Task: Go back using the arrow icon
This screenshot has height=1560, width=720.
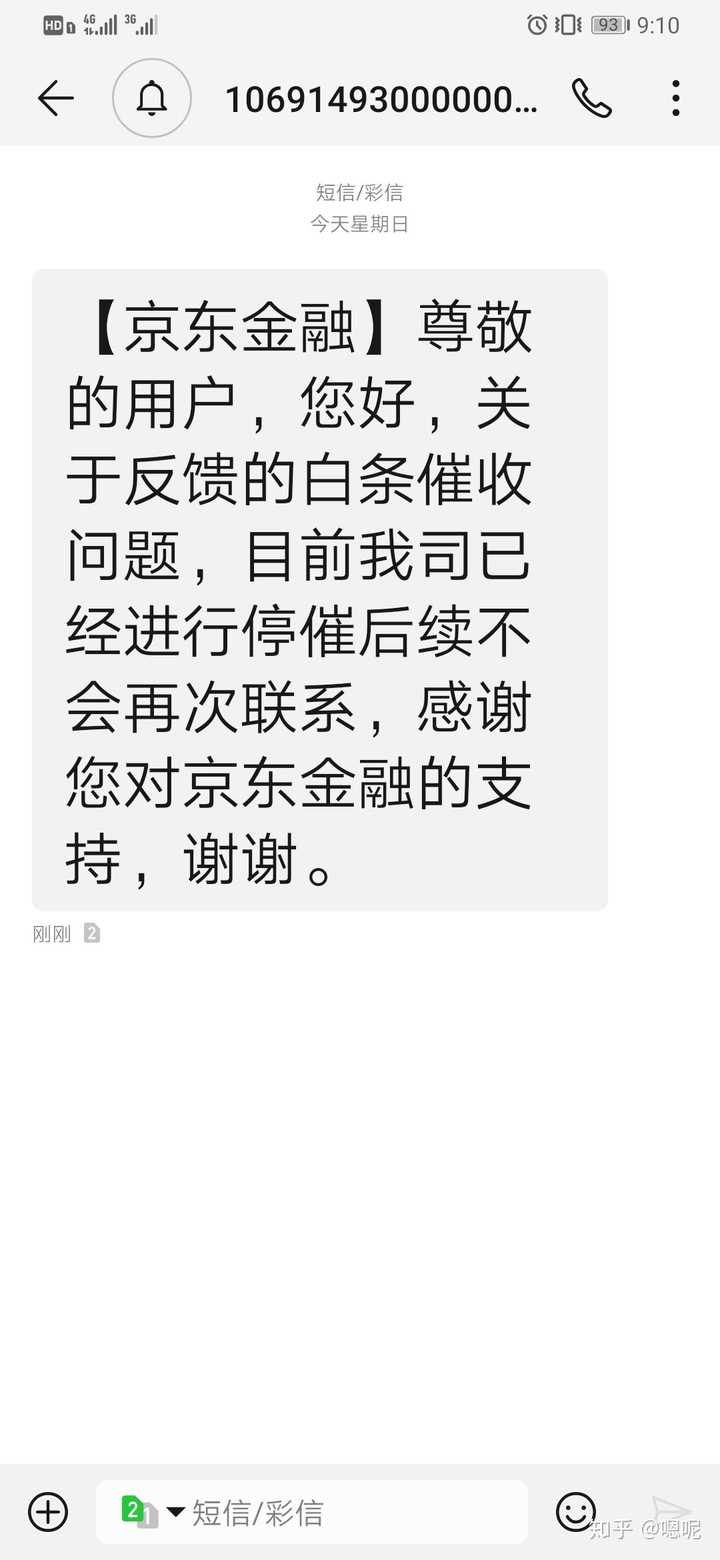Action: pos(56,98)
